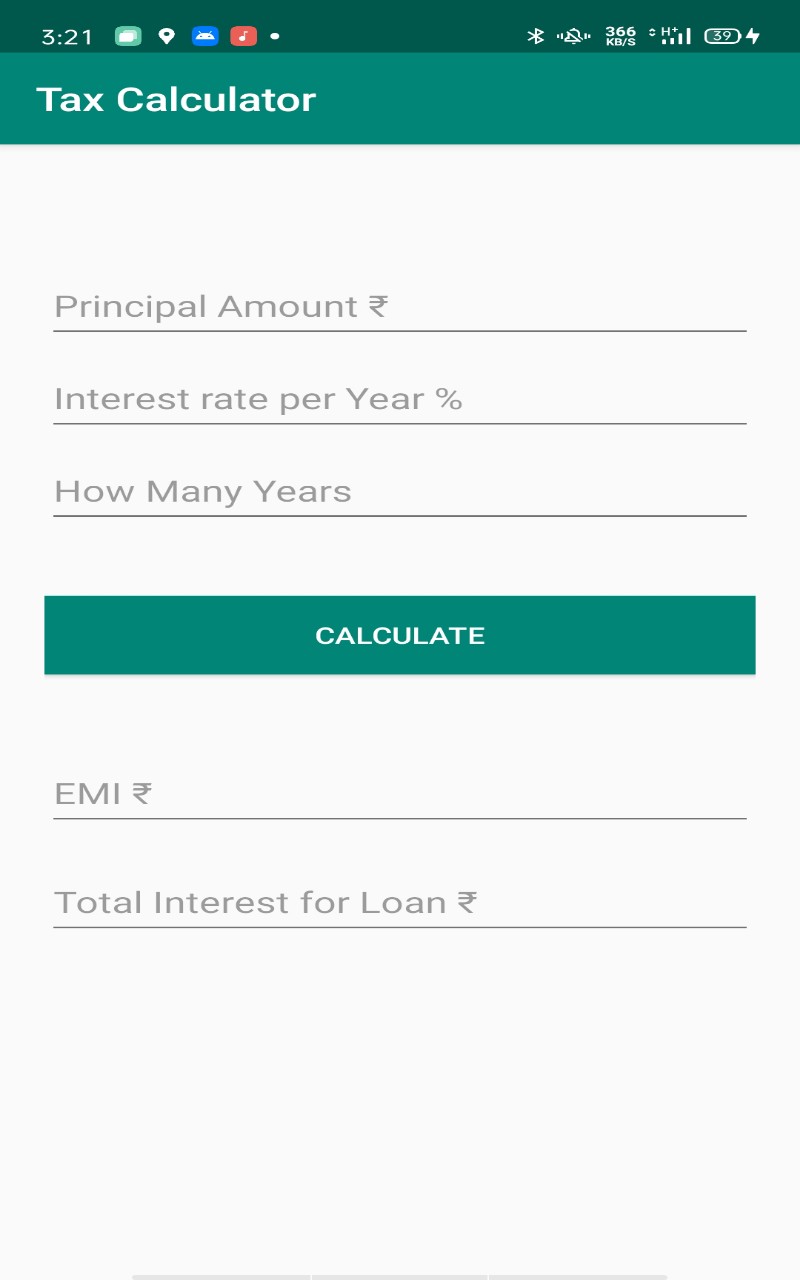Image resolution: width=800 pixels, height=1280 pixels.
Task: Tap the blue messaging notification icon
Action: coord(205,35)
